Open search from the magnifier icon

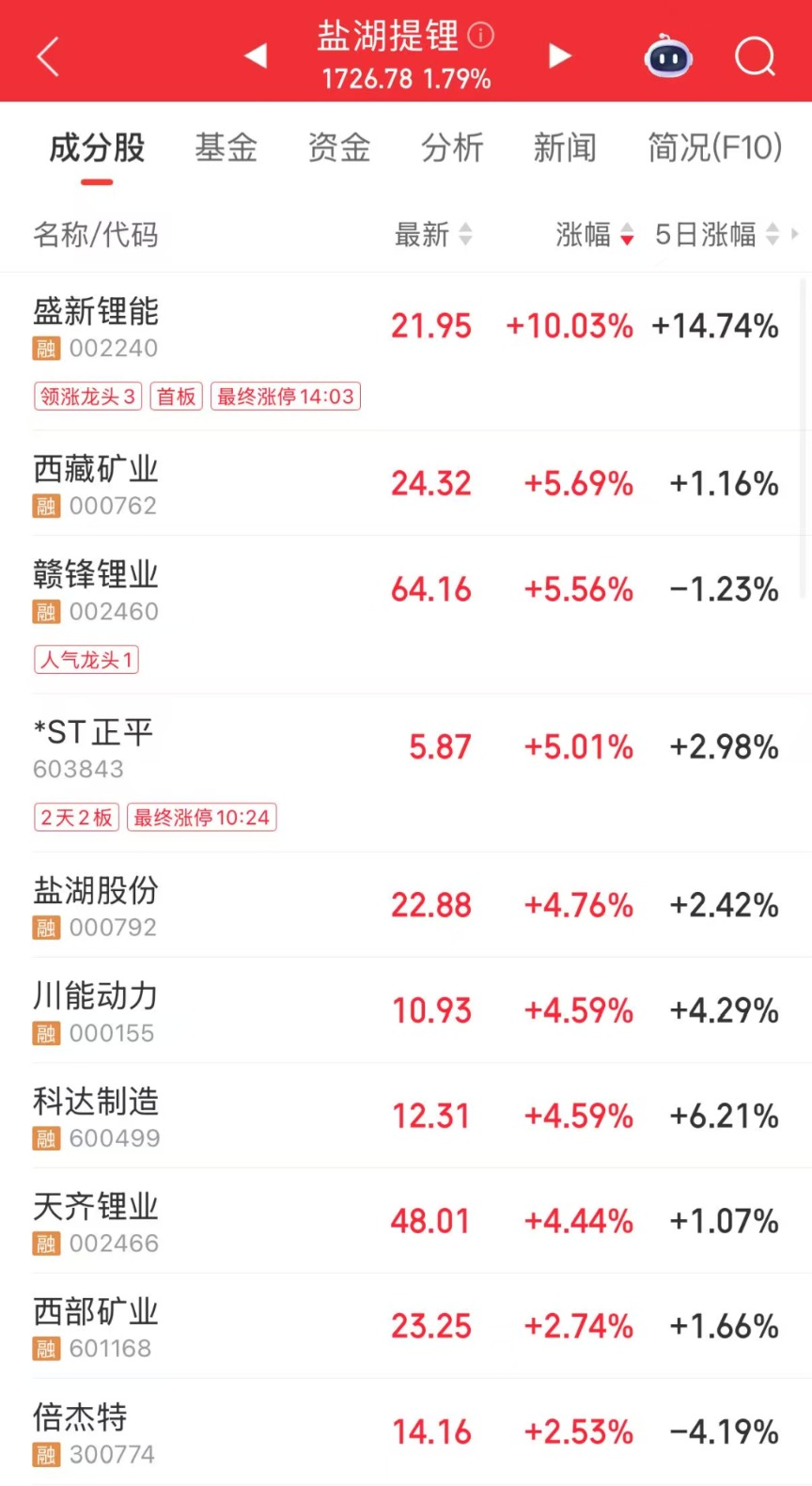coord(755,56)
